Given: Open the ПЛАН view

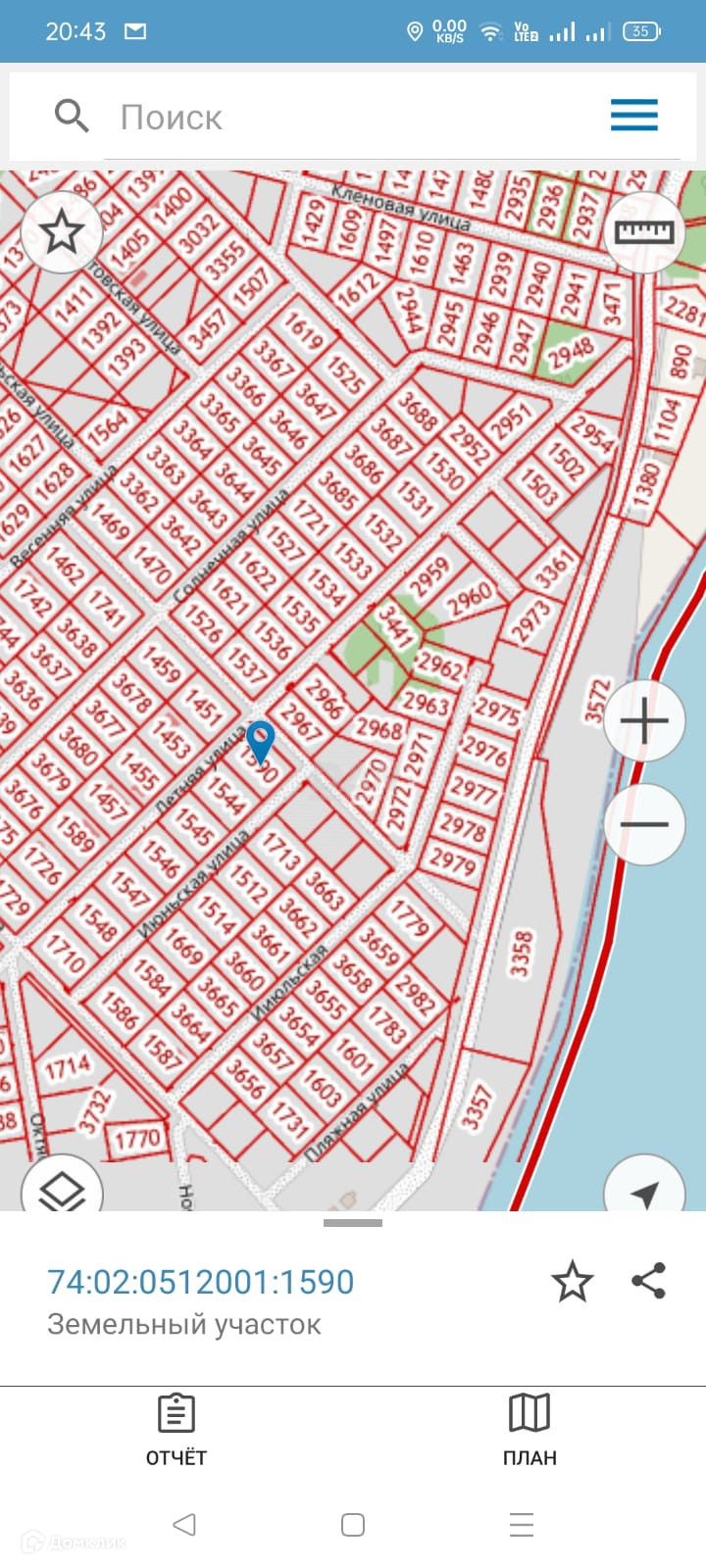Looking at the screenshot, I should click(x=529, y=1431).
